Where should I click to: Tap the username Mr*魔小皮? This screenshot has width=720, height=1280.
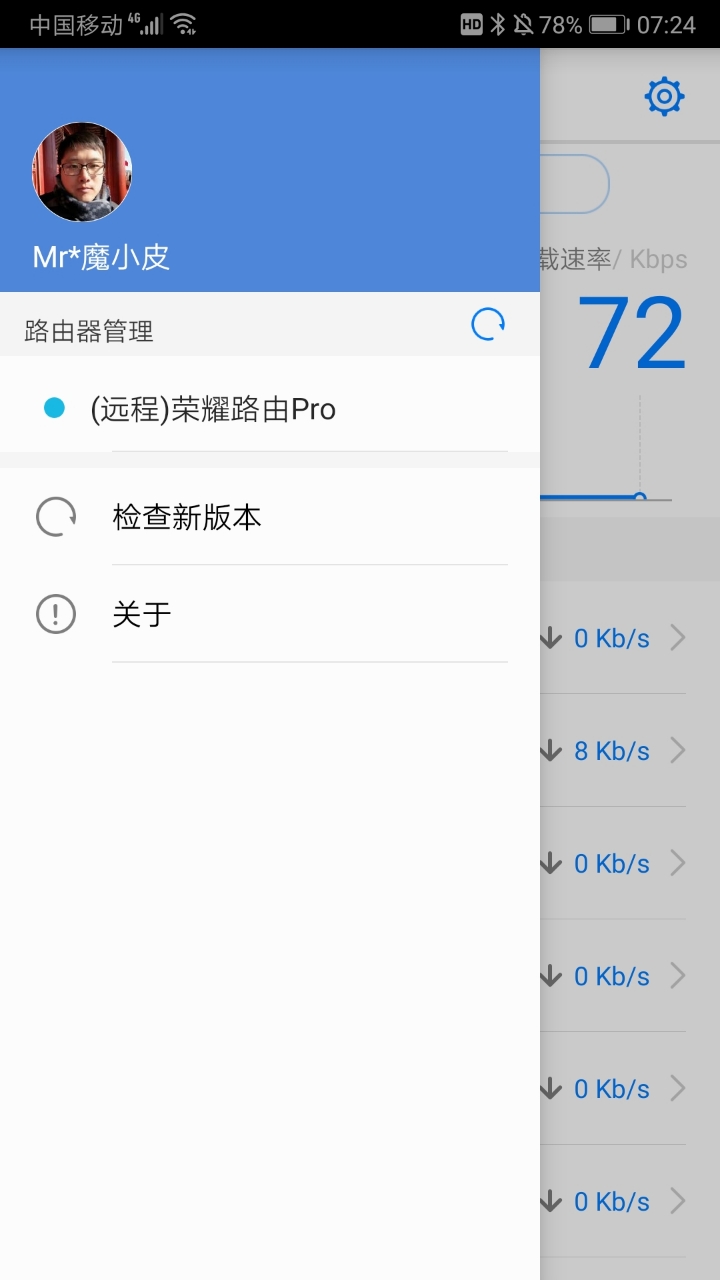pos(103,257)
